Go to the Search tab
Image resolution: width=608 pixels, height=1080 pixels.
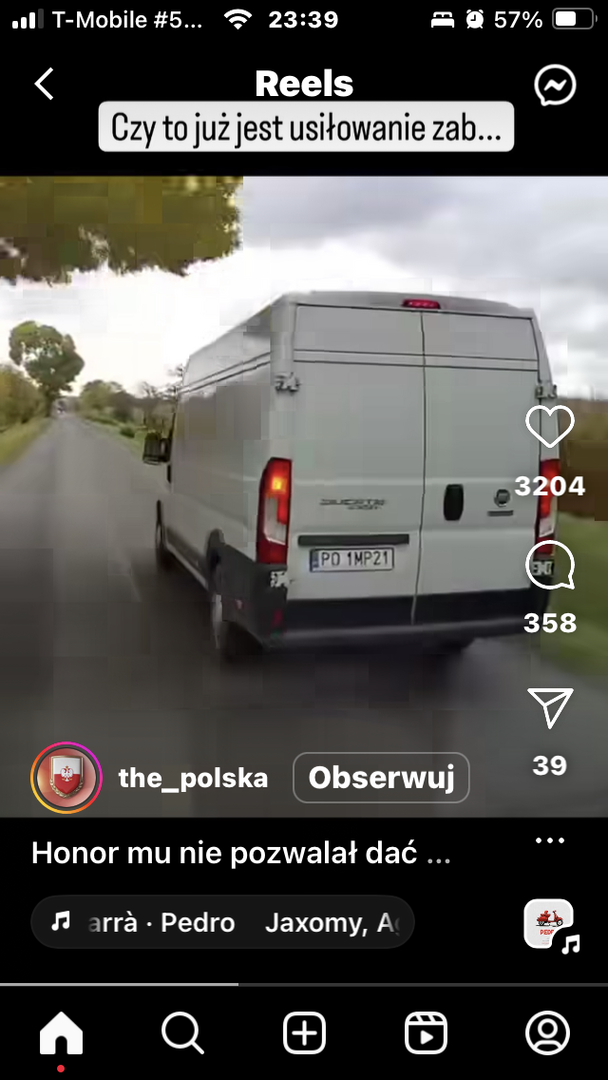tap(182, 1034)
